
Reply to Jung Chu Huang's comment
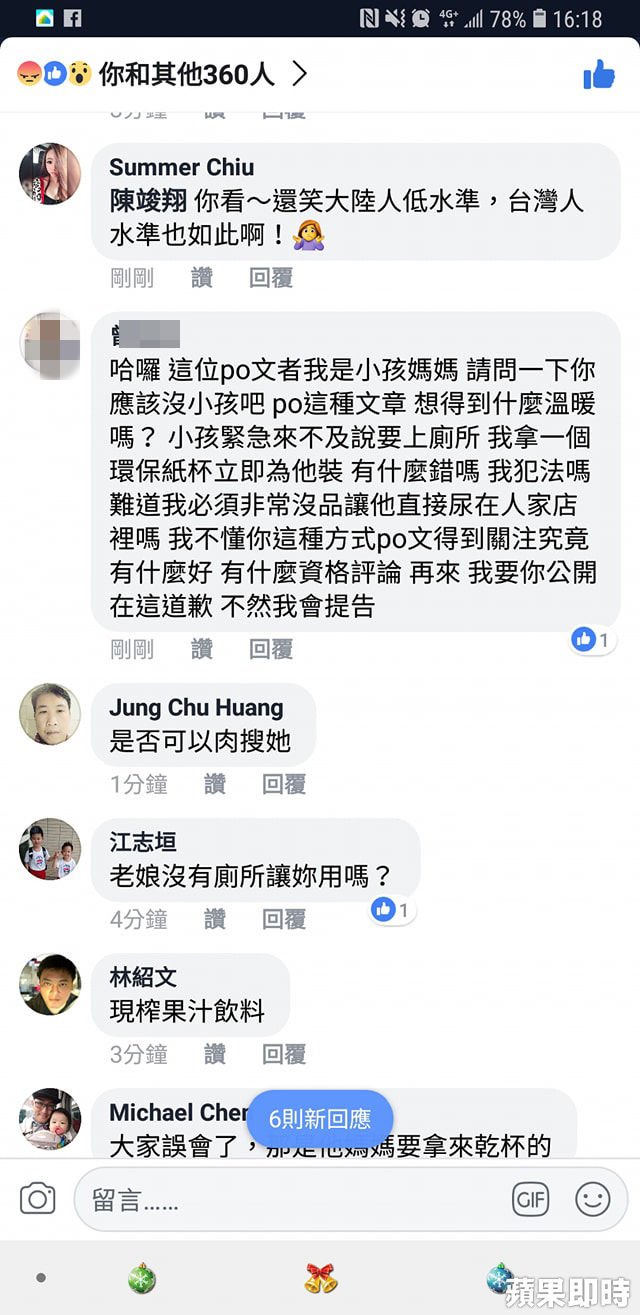click(283, 784)
